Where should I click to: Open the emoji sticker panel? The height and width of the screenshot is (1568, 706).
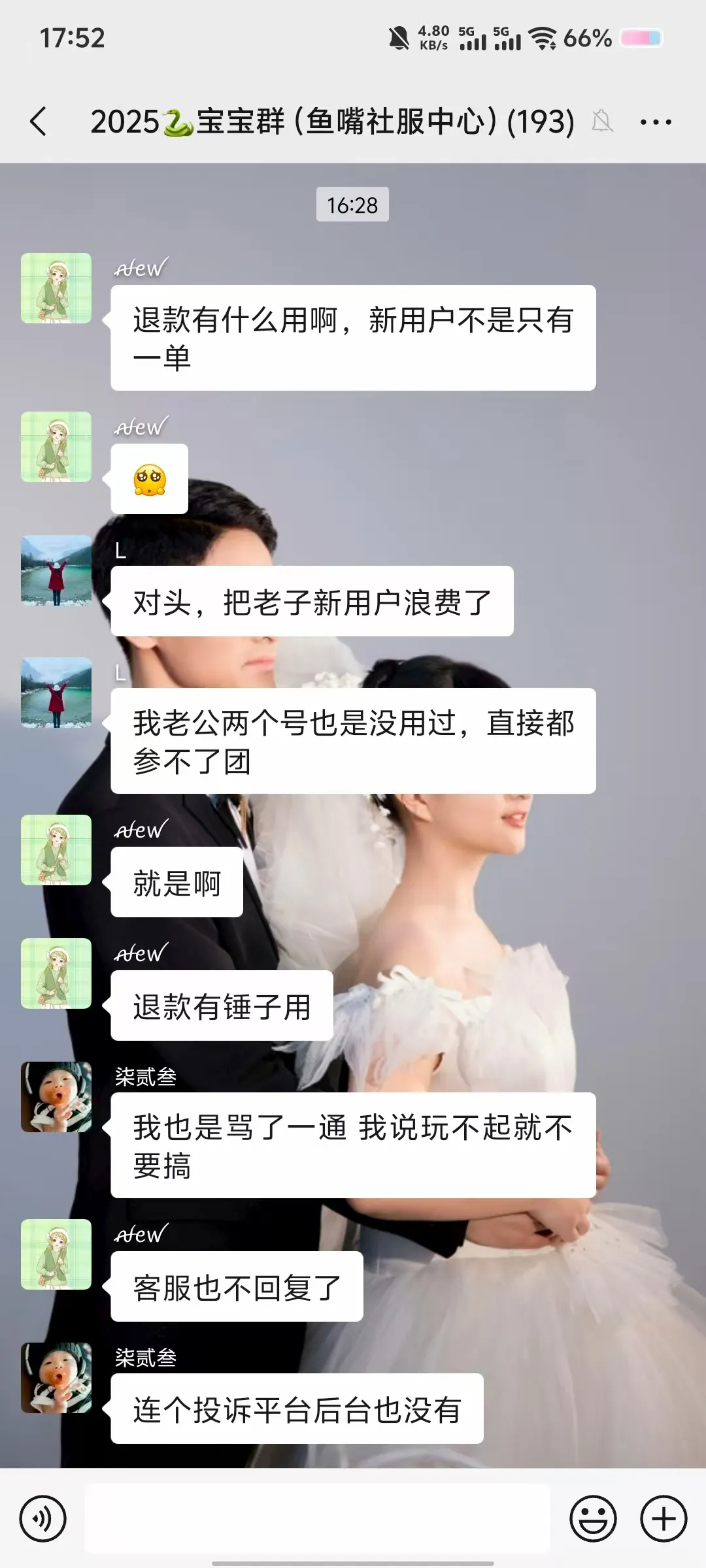tap(593, 1518)
